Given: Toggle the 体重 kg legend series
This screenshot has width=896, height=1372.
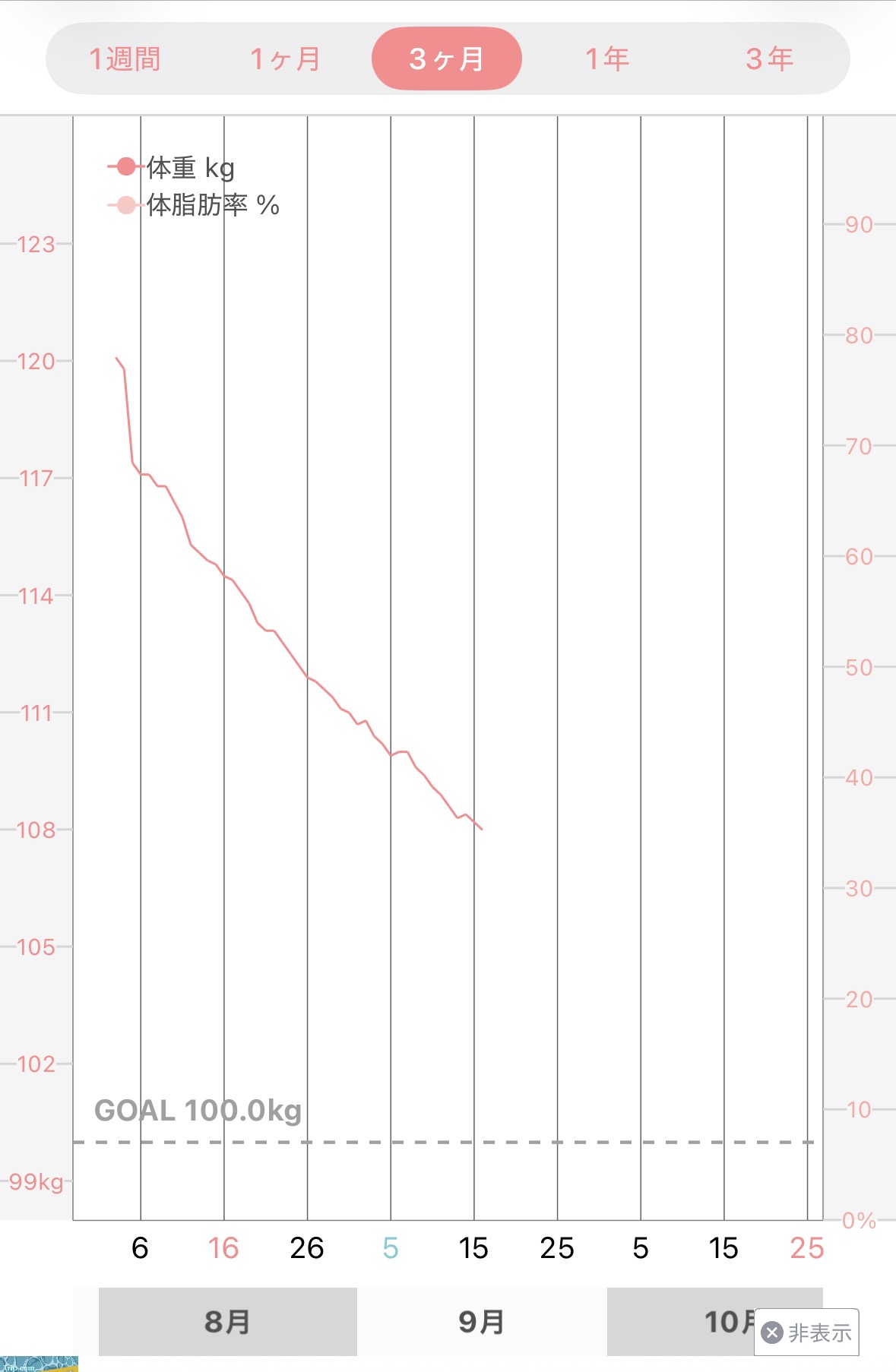Looking at the screenshot, I should [x=172, y=167].
